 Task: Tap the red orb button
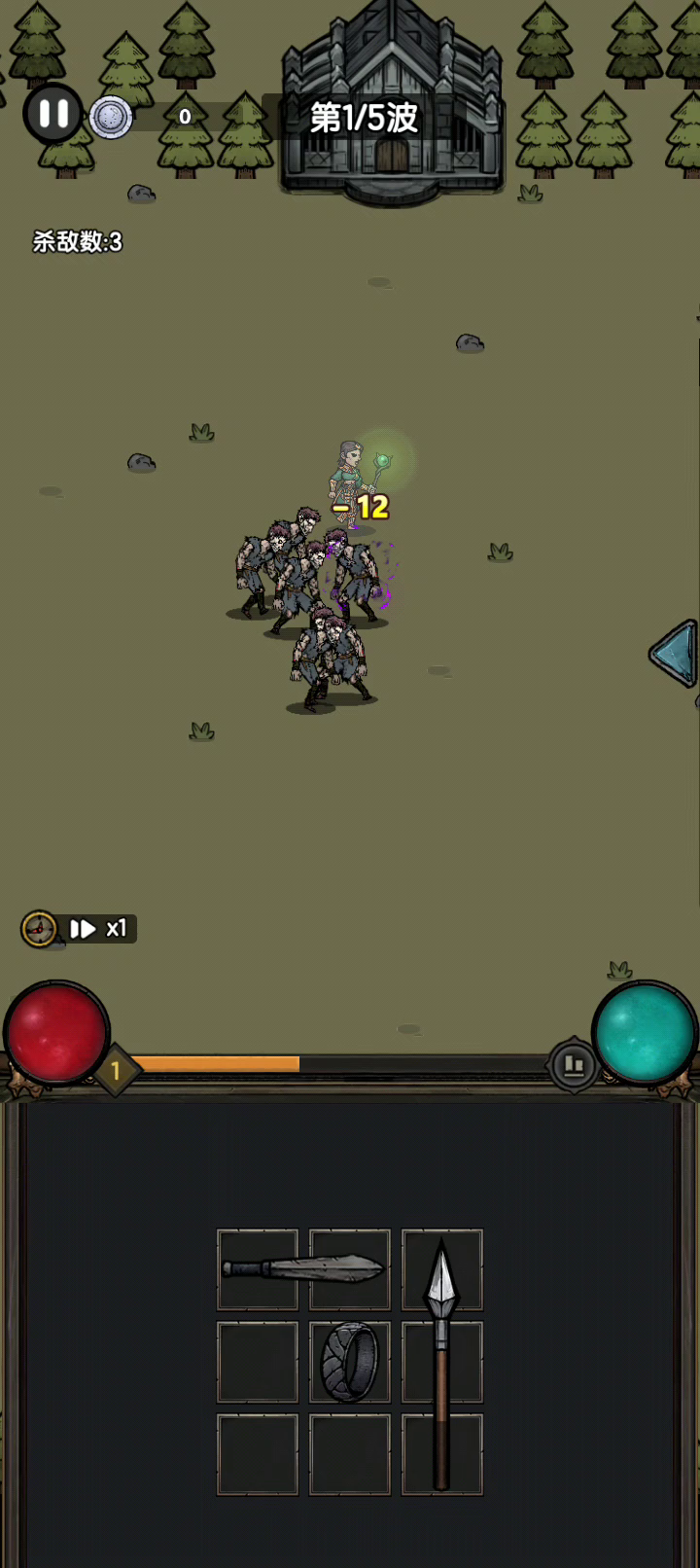(56, 1033)
